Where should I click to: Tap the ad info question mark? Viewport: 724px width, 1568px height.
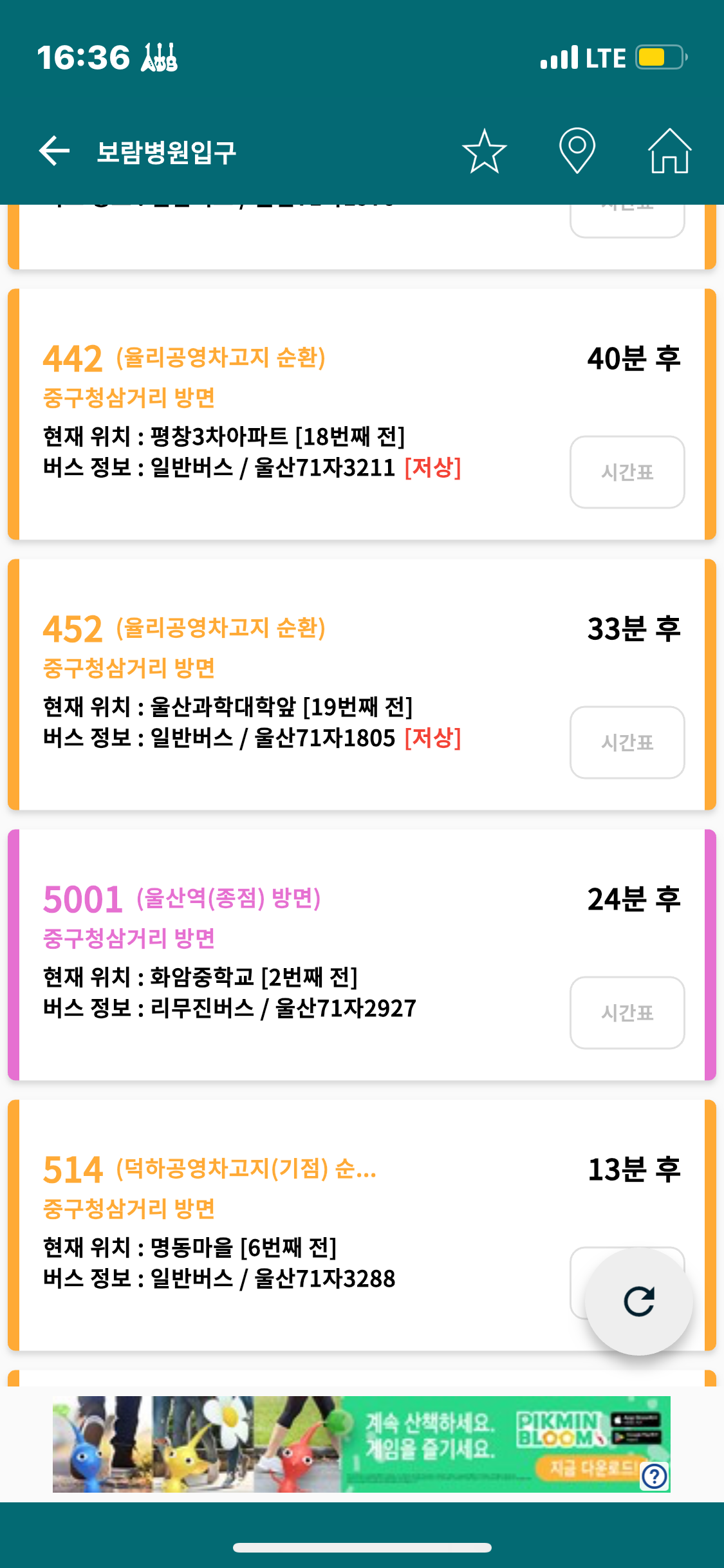tap(654, 1476)
